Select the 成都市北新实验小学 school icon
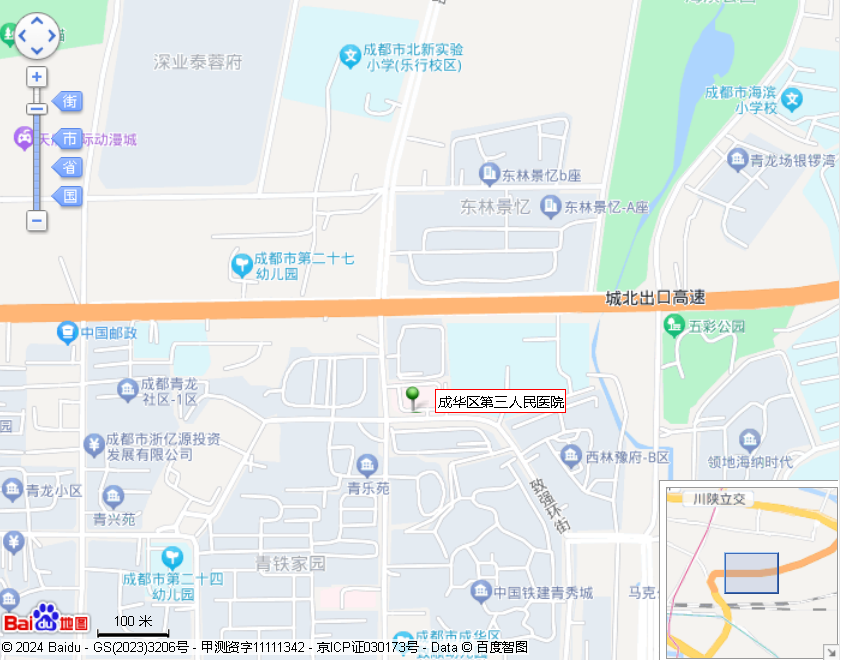Screen dimensions: 842x660 (350, 57)
